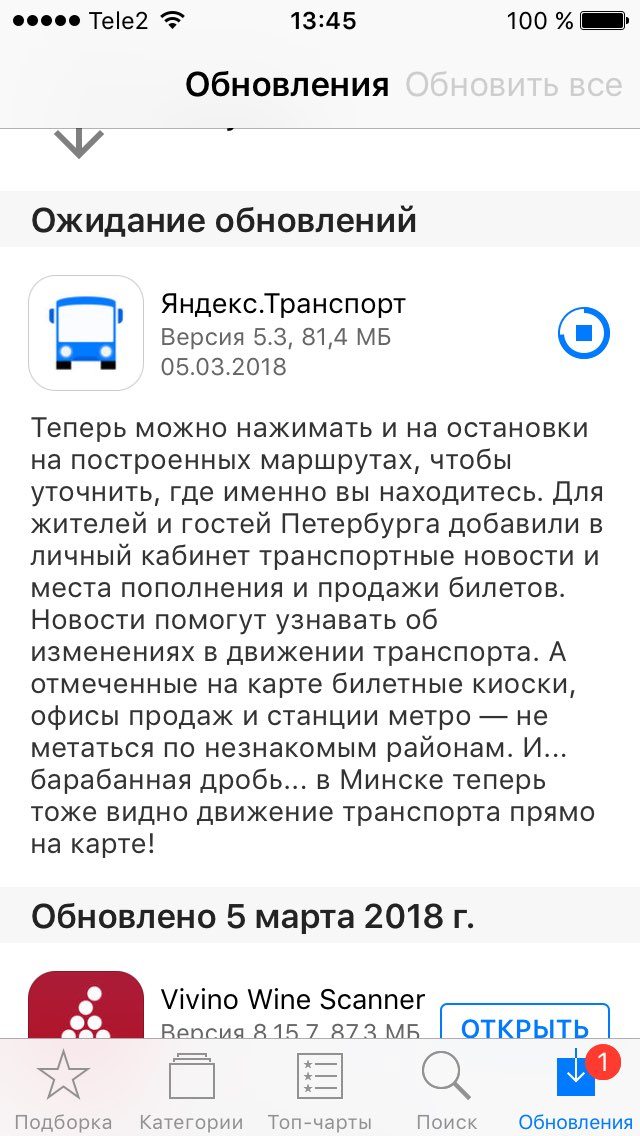Open the Поиск tab
This screenshot has width=640, height=1136.
point(447,1089)
